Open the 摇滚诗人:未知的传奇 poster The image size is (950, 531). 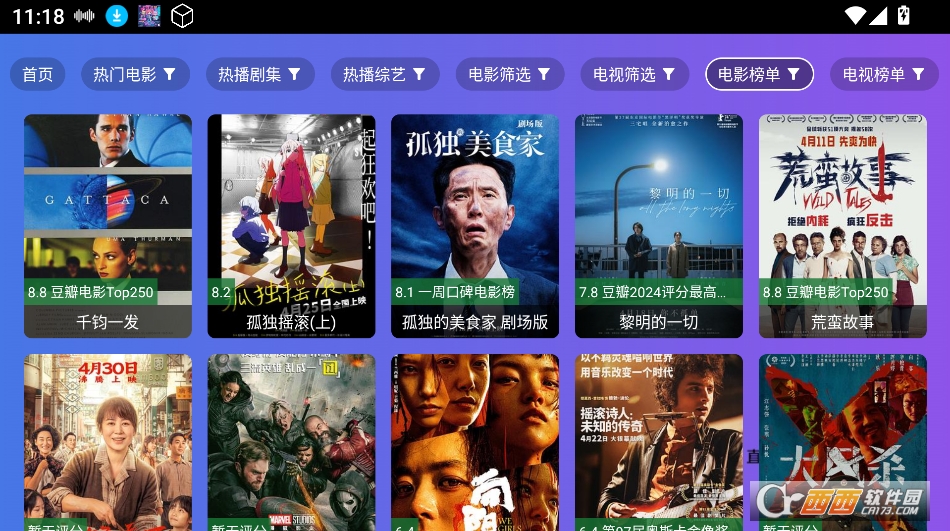659,440
